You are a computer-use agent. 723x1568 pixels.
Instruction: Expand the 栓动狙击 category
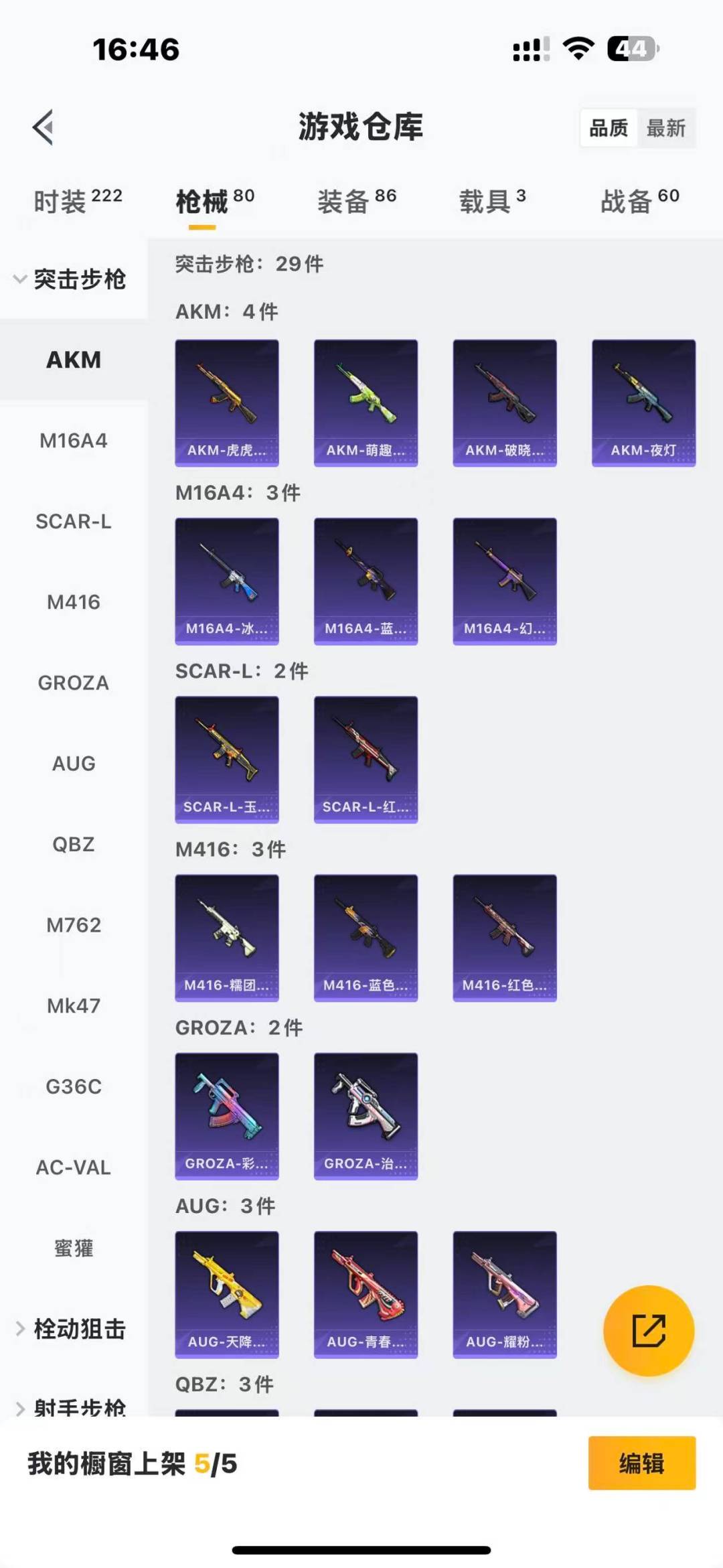[x=70, y=1329]
